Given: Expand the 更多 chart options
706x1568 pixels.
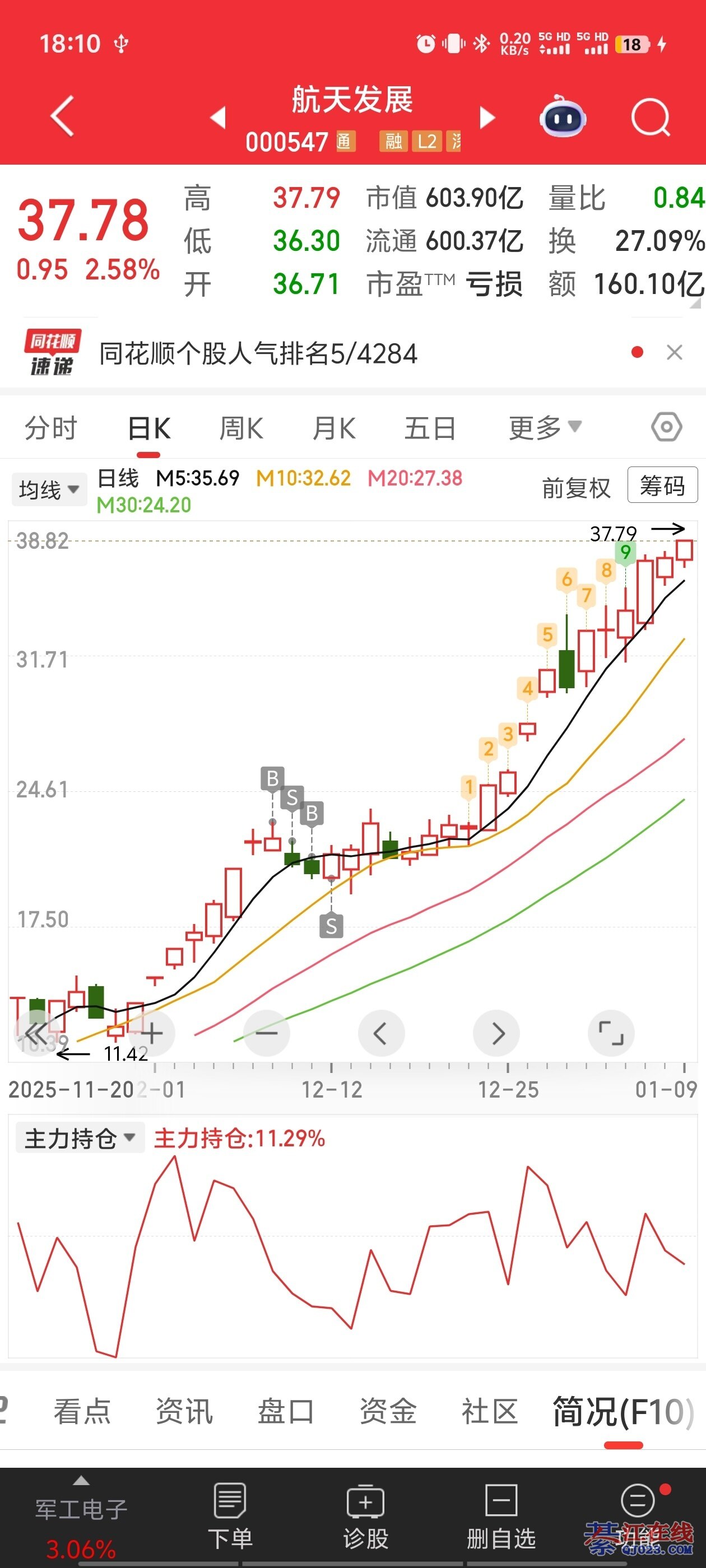Looking at the screenshot, I should pos(545,427).
